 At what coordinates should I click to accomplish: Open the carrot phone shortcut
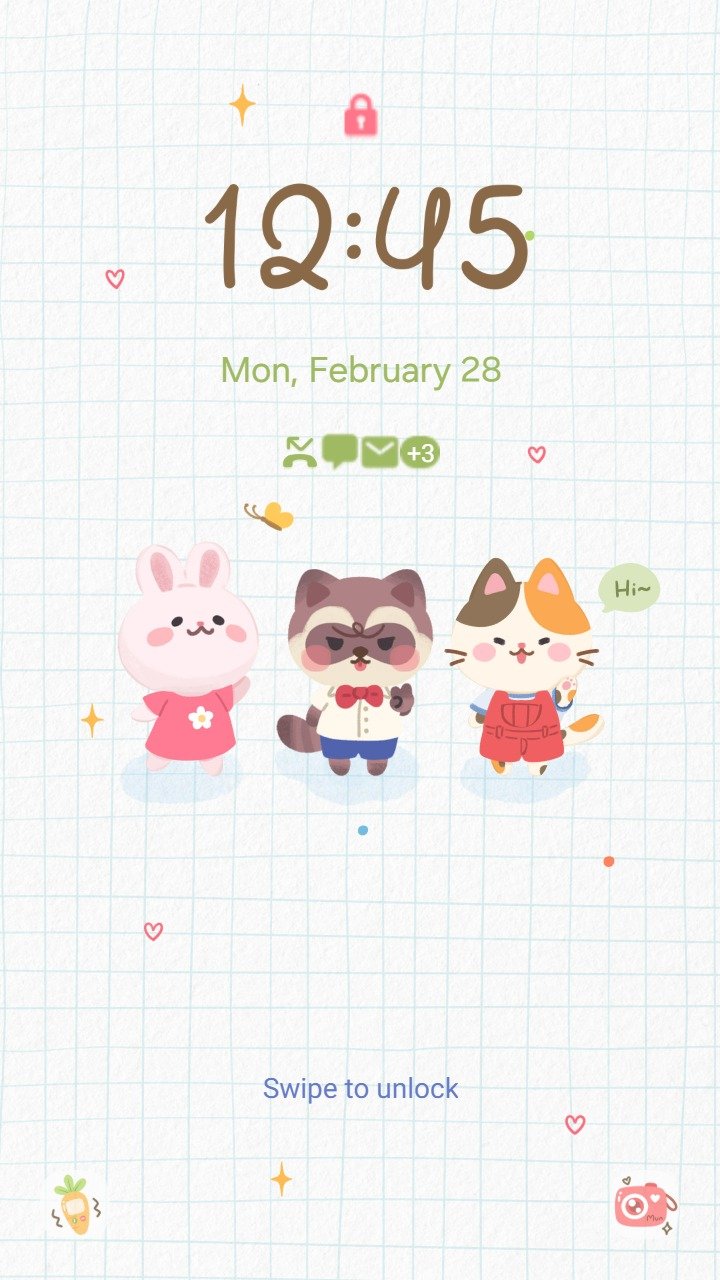click(75, 1206)
